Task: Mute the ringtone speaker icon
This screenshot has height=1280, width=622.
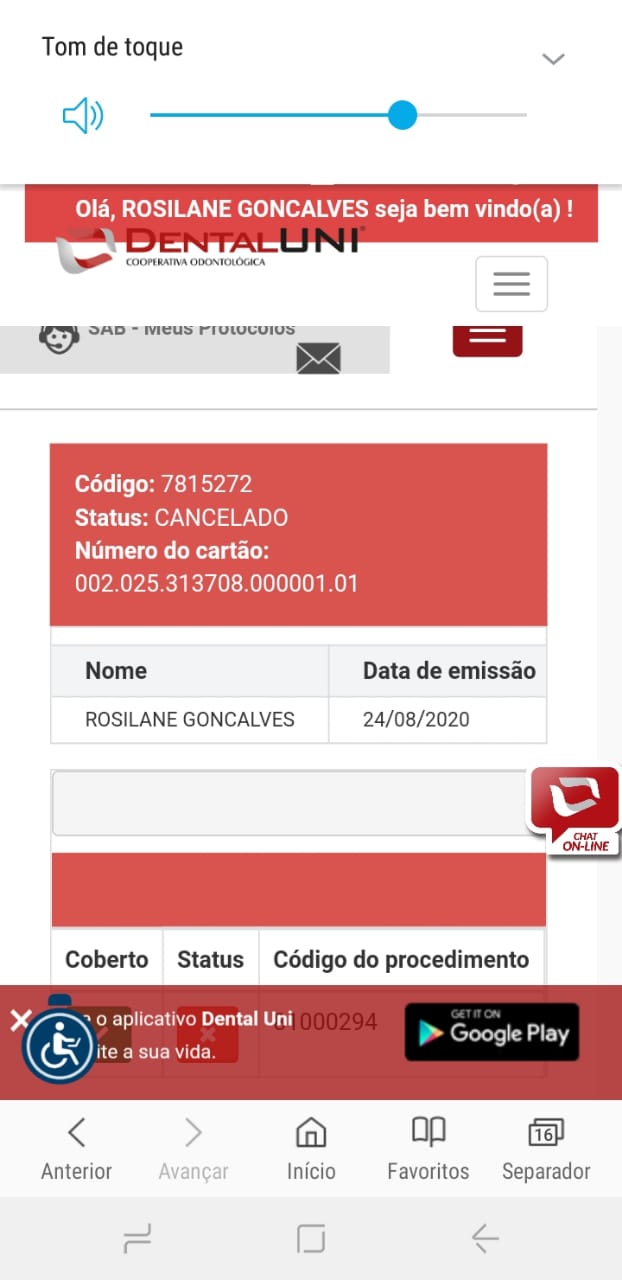Action: (x=83, y=116)
